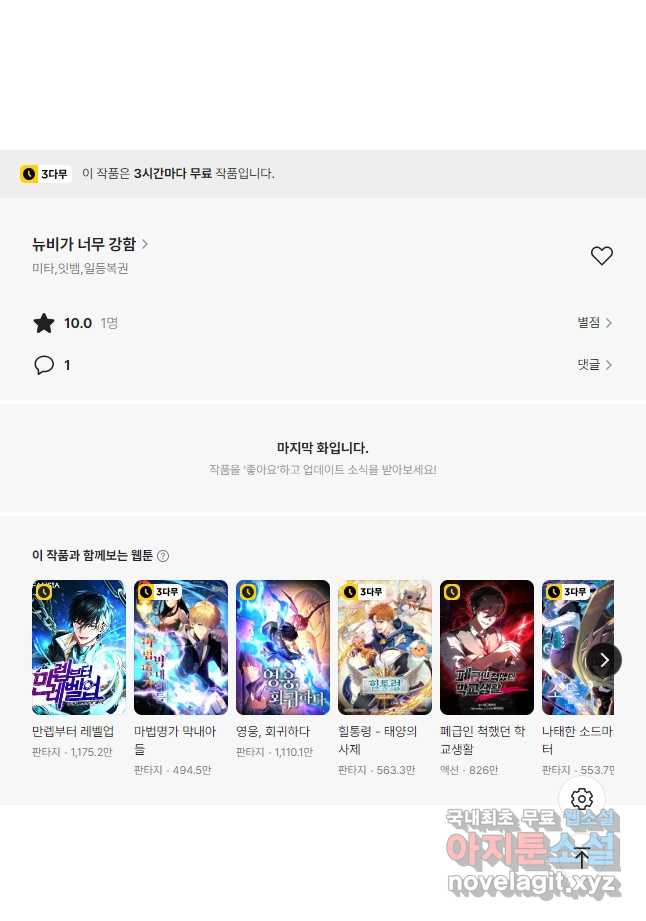Open the webtoon 마법명가 막내아들
Screen dimensions: 646x921
(180, 647)
